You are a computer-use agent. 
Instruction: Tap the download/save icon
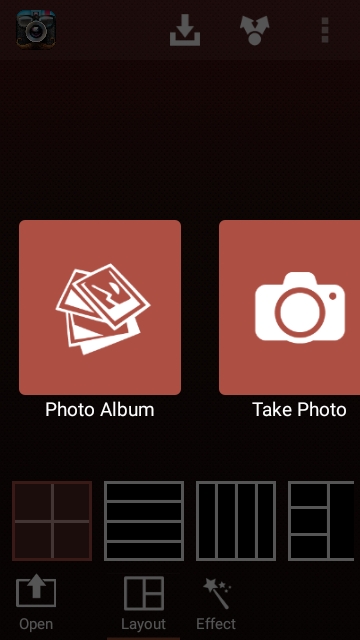[x=185, y=30]
